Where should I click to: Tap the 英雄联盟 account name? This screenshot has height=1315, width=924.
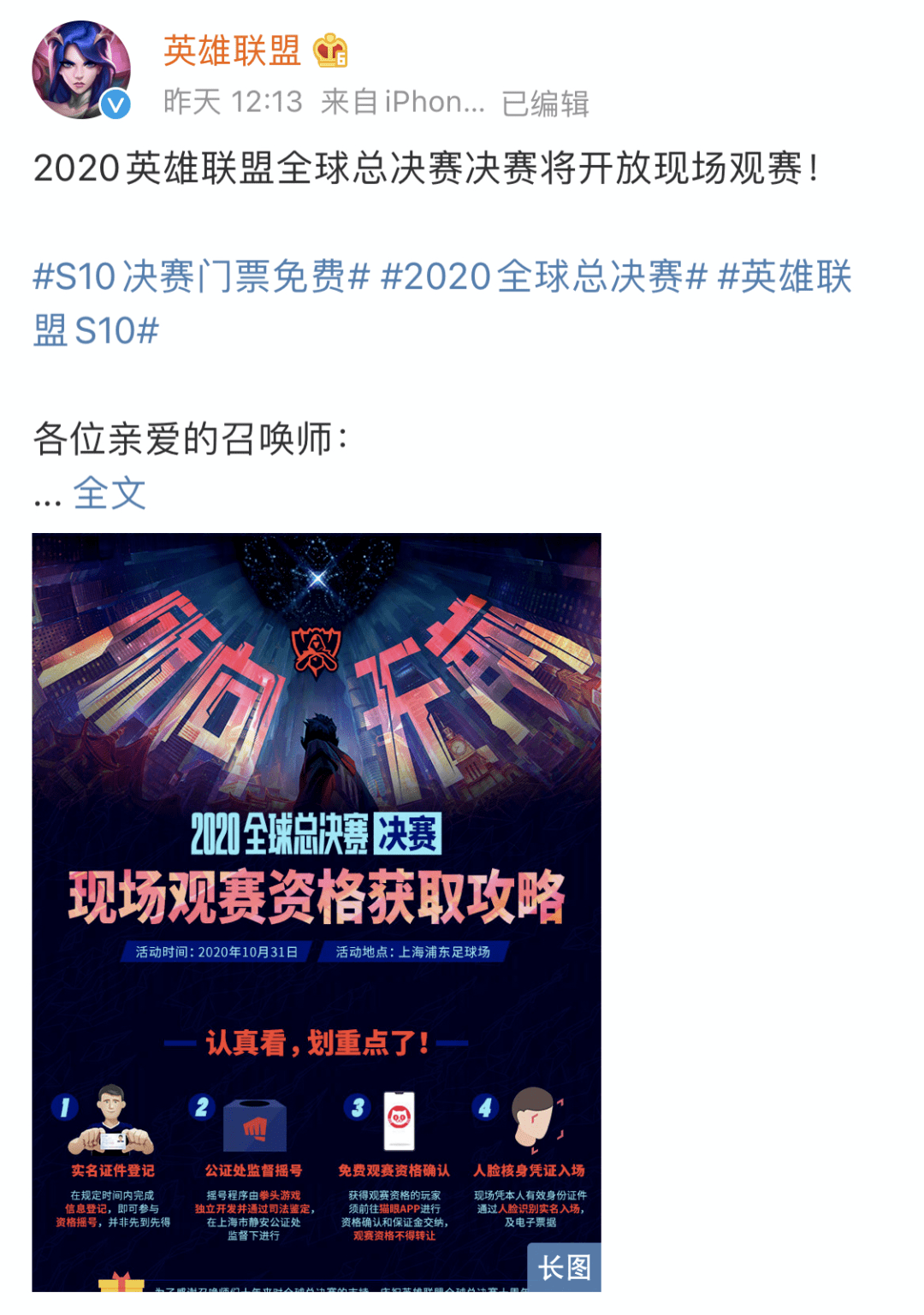[232, 51]
